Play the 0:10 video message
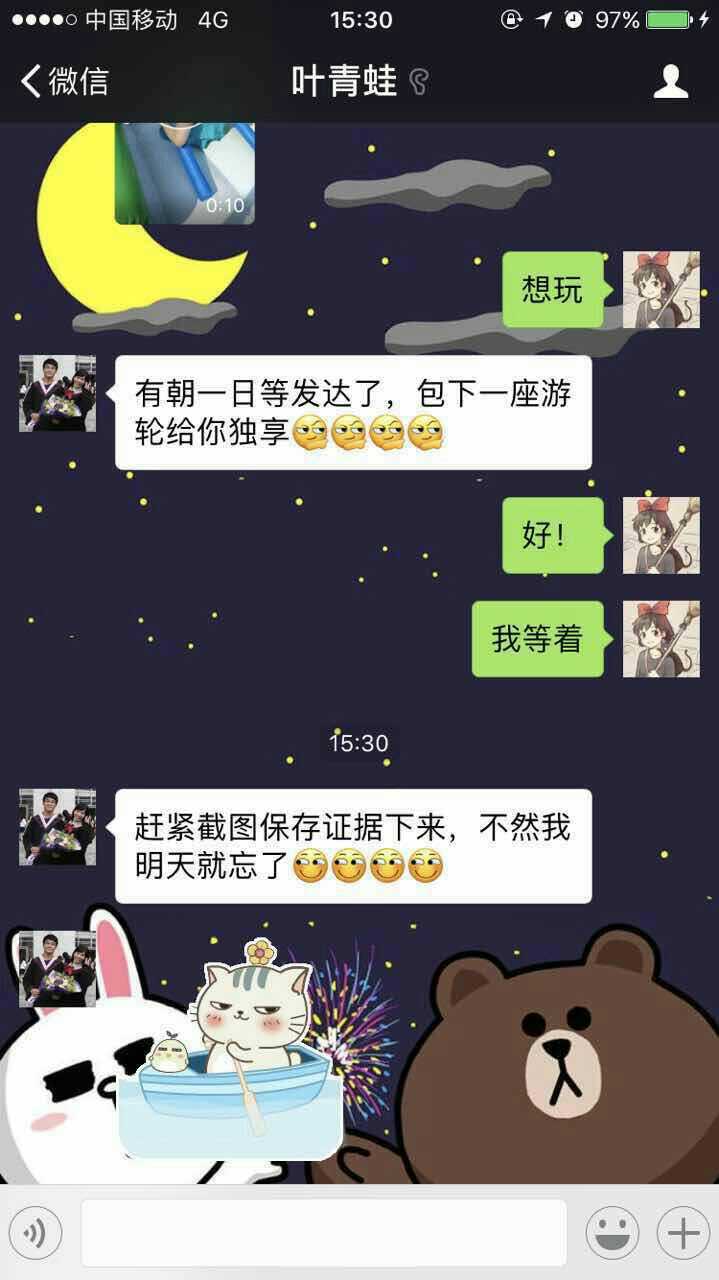This screenshot has width=719, height=1280. tap(184, 173)
